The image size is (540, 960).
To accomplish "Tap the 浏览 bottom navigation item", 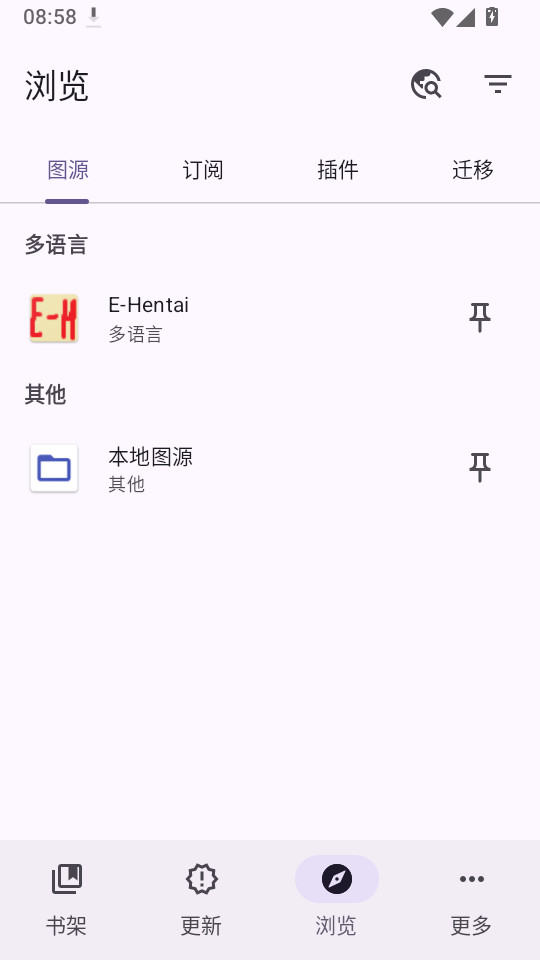I will 337,899.
